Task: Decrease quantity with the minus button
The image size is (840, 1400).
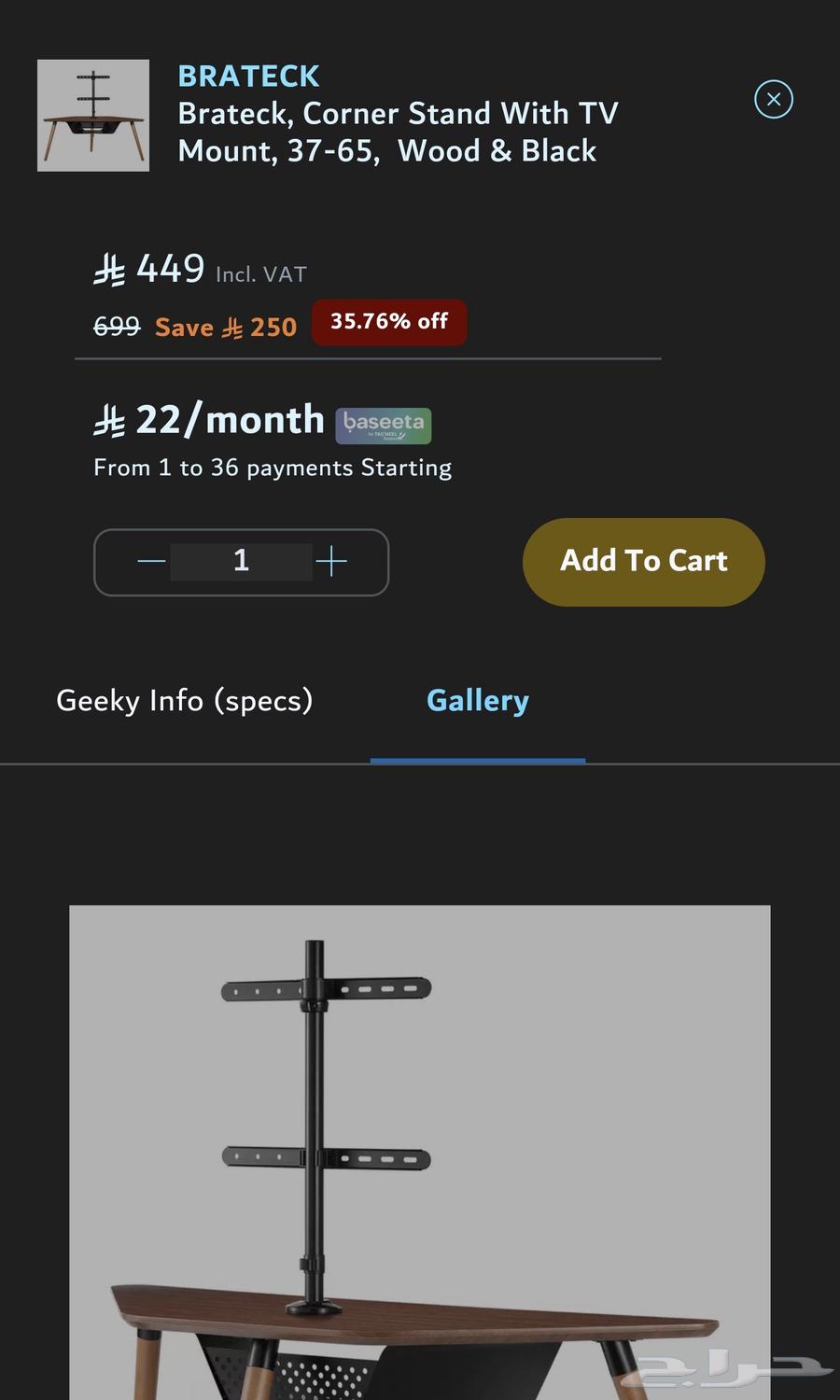Action: point(151,561)
